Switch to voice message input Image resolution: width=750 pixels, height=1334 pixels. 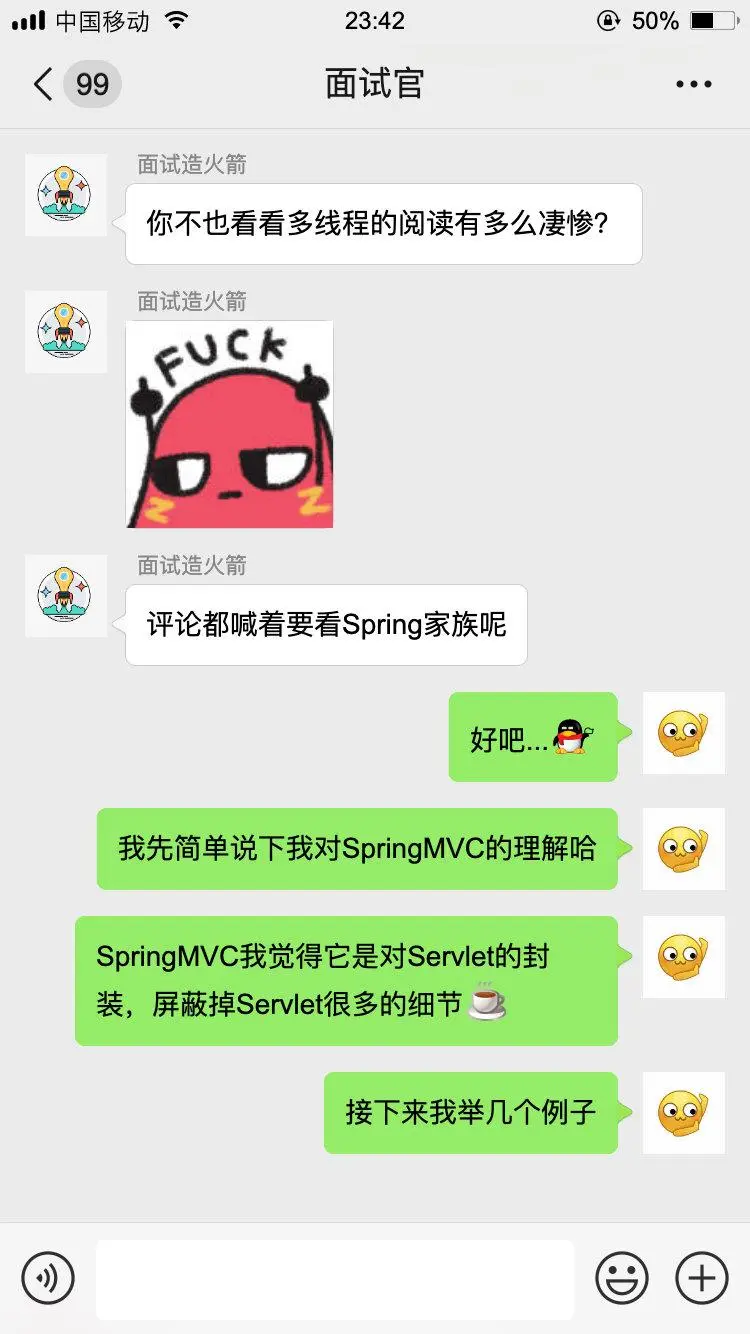click(x=48, y=1278)
